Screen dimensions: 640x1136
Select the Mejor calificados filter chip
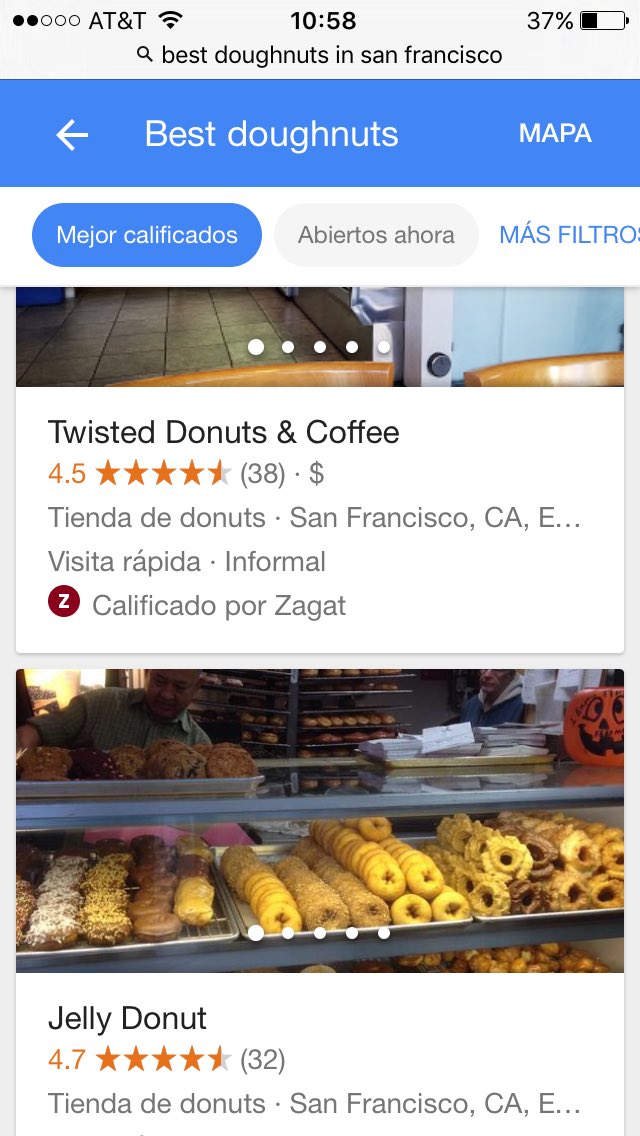(147, 235)
